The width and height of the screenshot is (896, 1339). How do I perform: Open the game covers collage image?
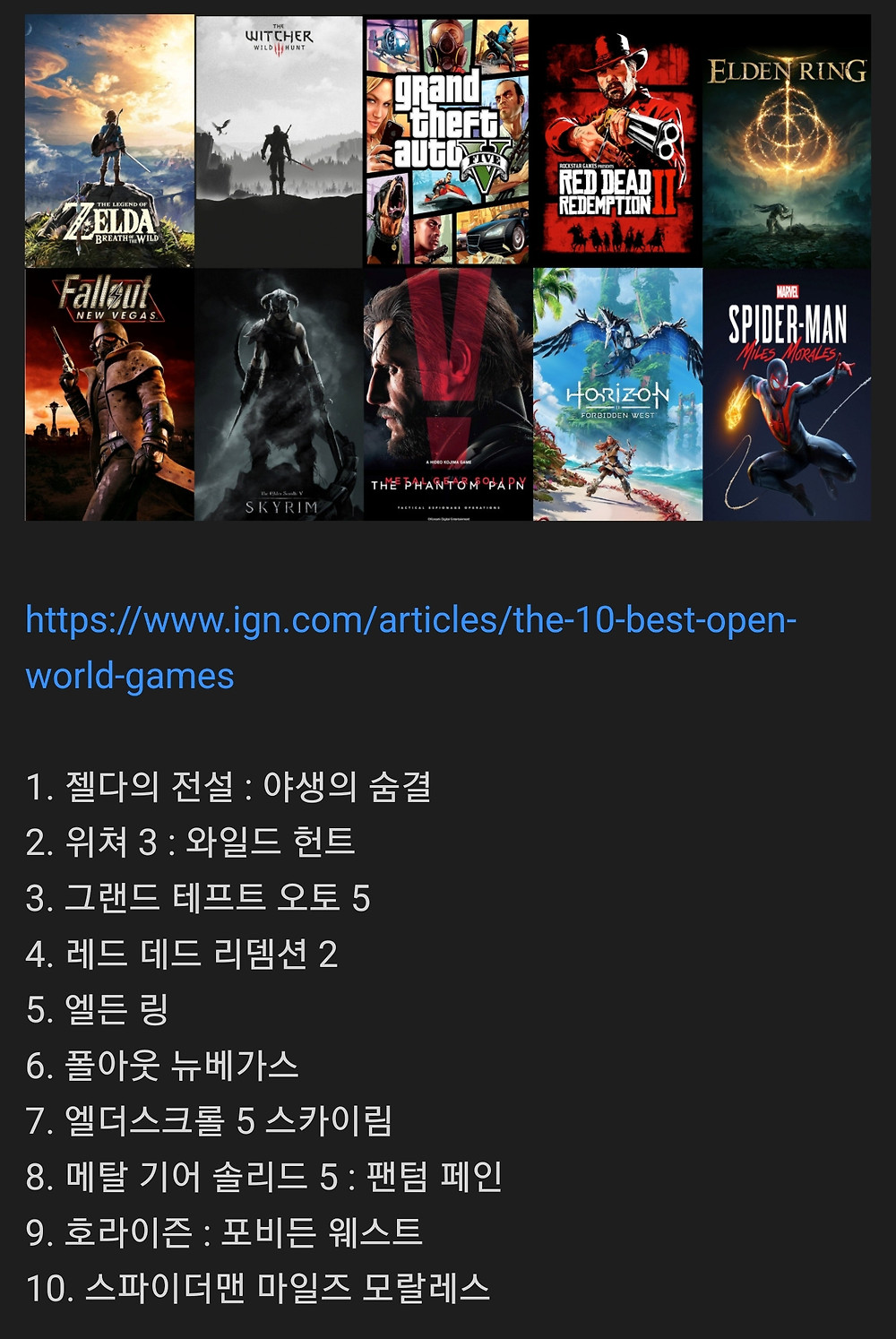(448, 267)
